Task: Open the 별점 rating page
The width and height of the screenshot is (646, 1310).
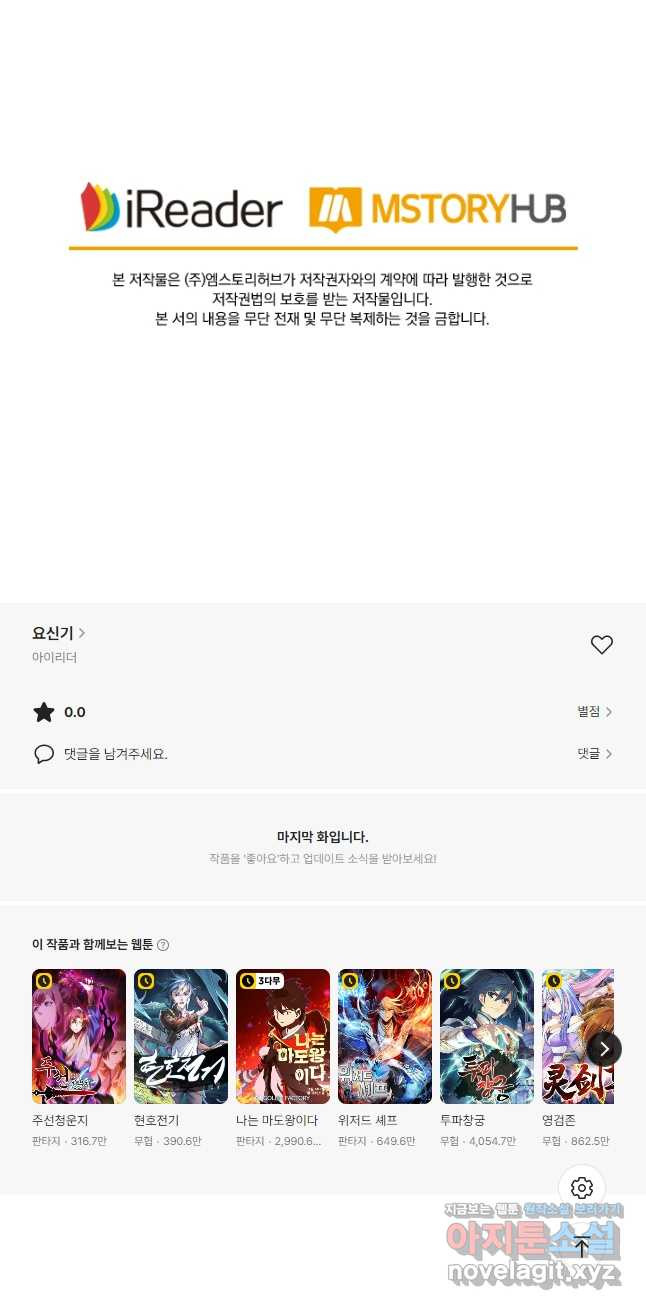Action: (594, 712)
